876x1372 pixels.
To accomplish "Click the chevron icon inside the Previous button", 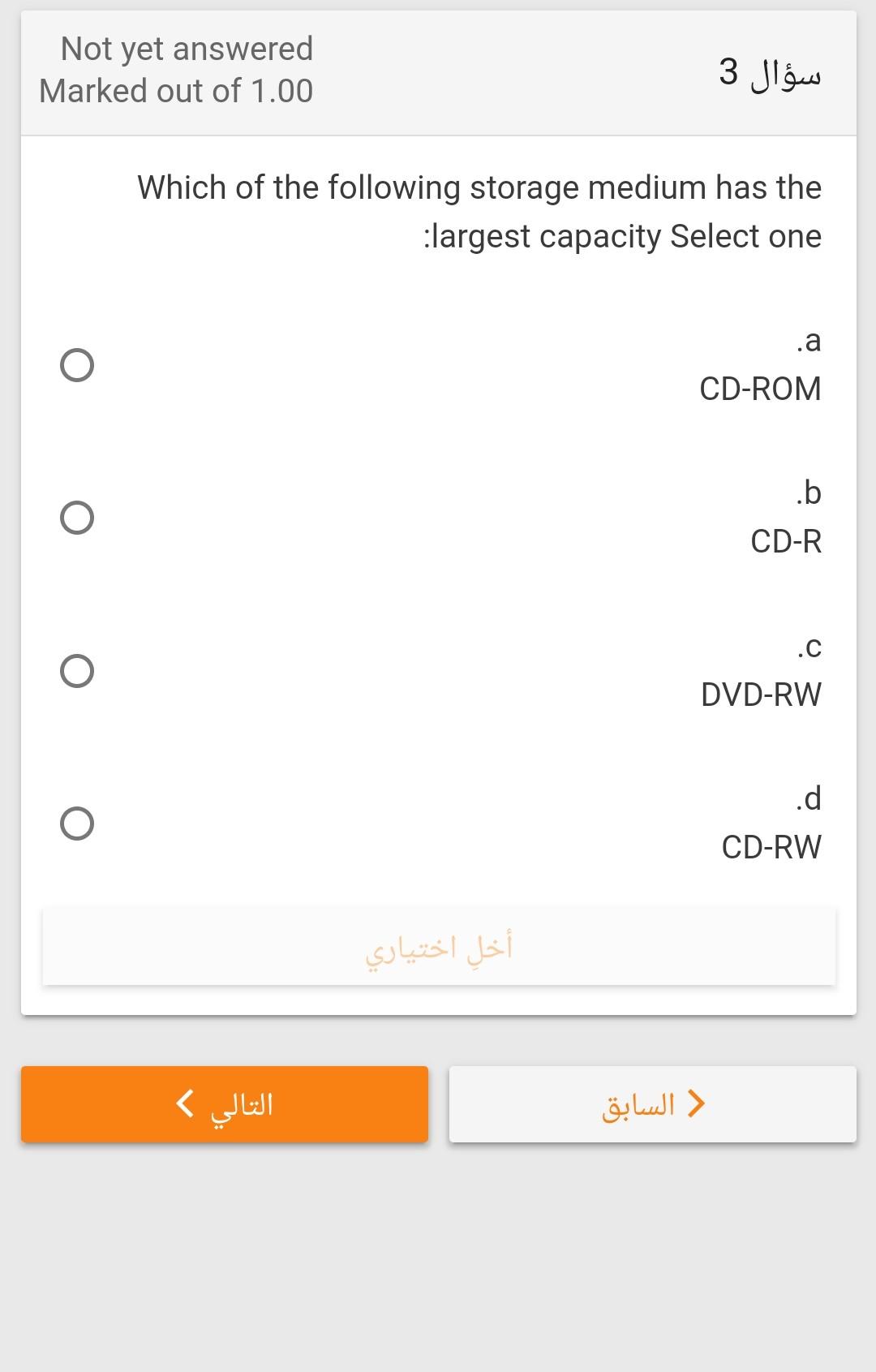I will click(x=696, y=1103).
